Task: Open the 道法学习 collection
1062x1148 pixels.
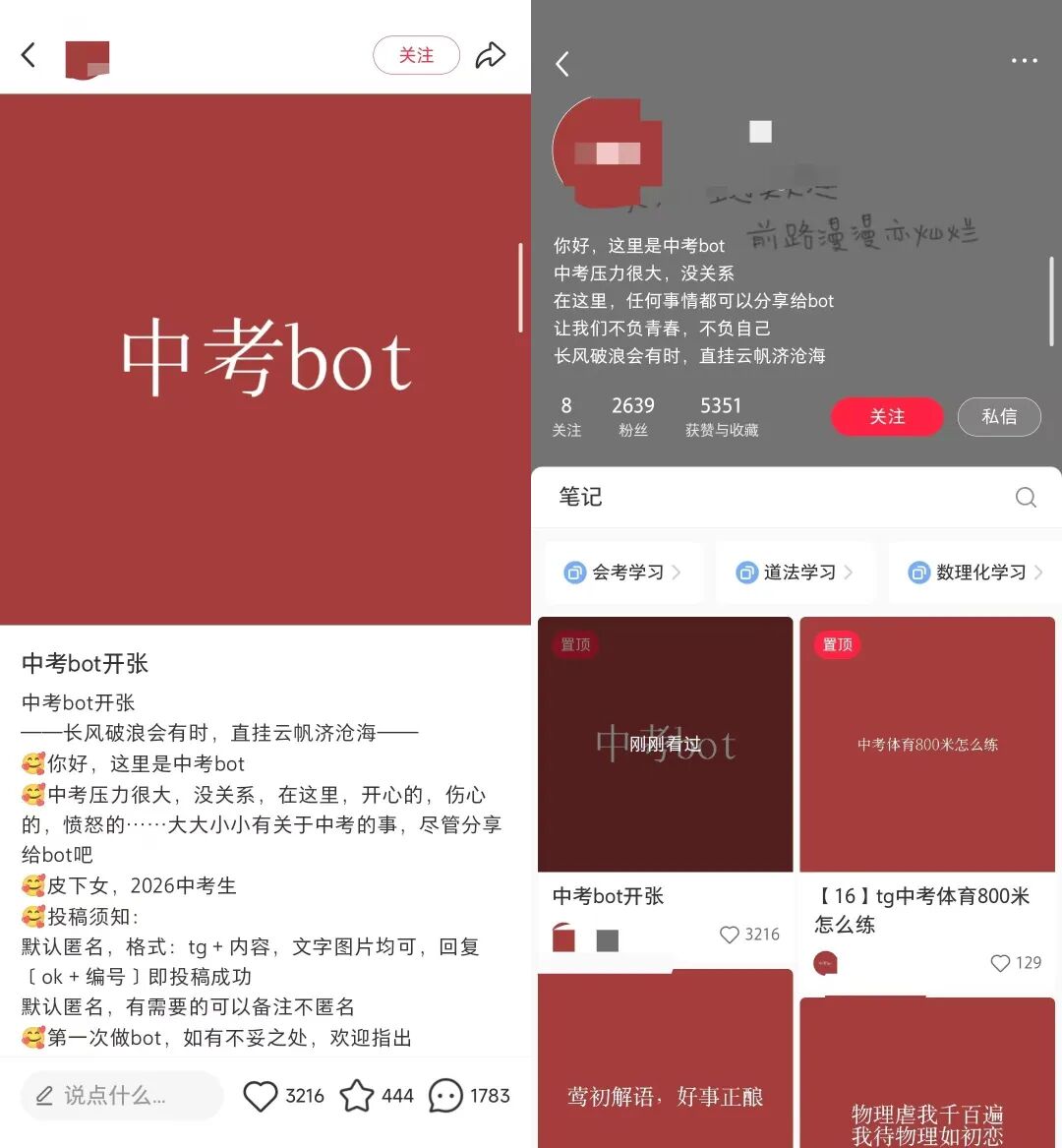Action: point(796,573)
